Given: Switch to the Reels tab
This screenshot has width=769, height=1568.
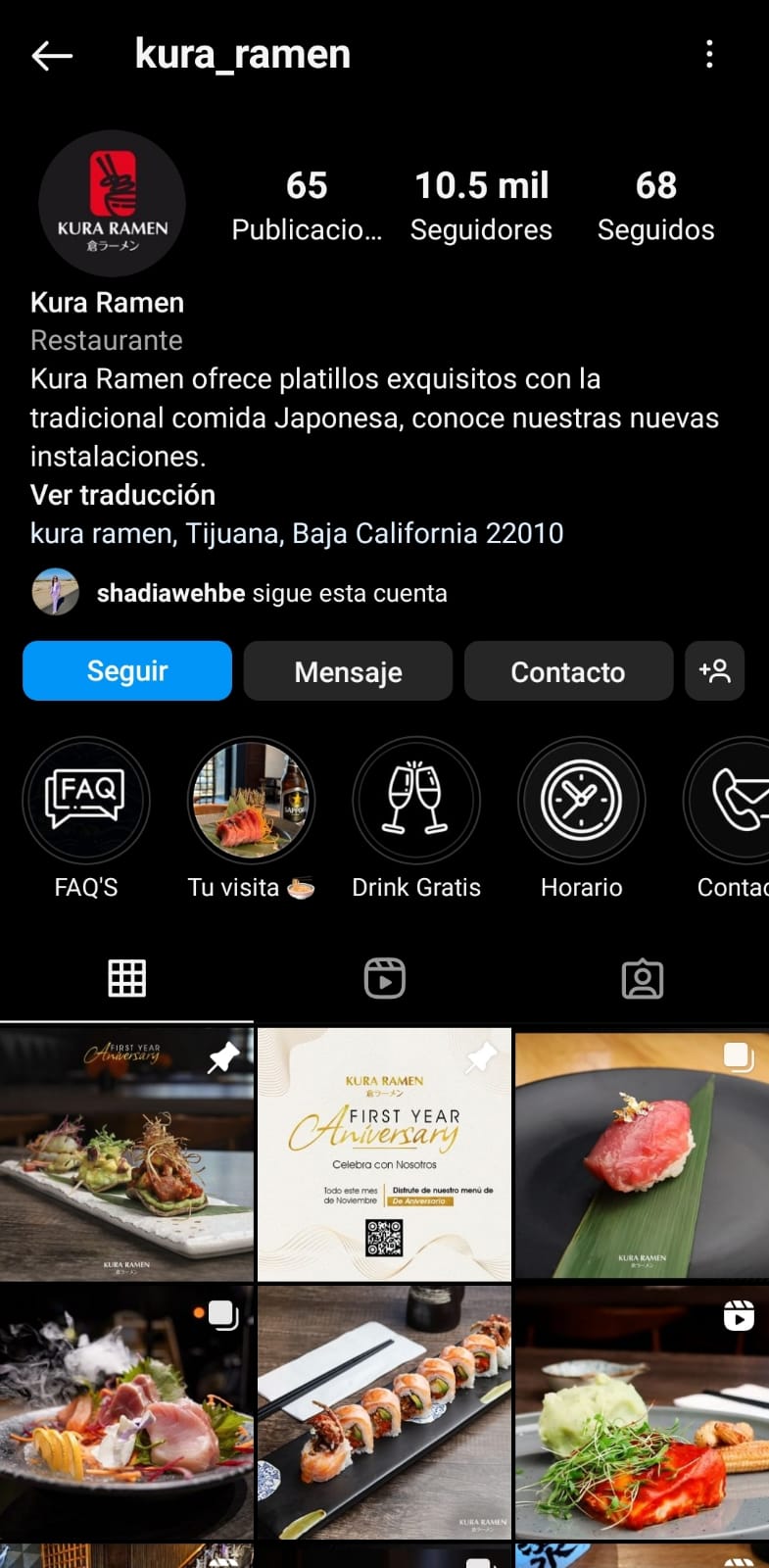Looking at the screenshot, I should tap(384, 977).
